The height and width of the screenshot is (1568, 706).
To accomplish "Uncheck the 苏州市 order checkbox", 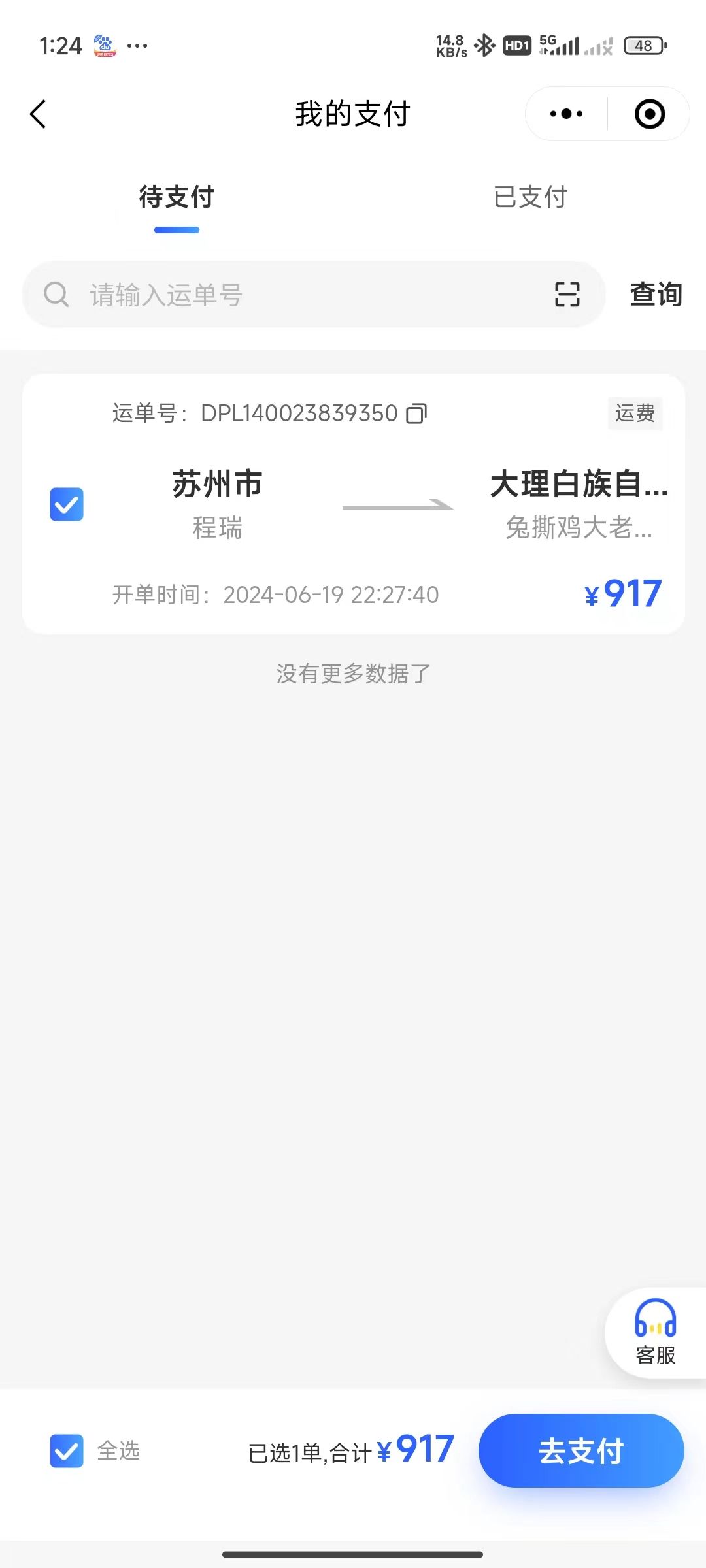I will [x=67, y=504].
